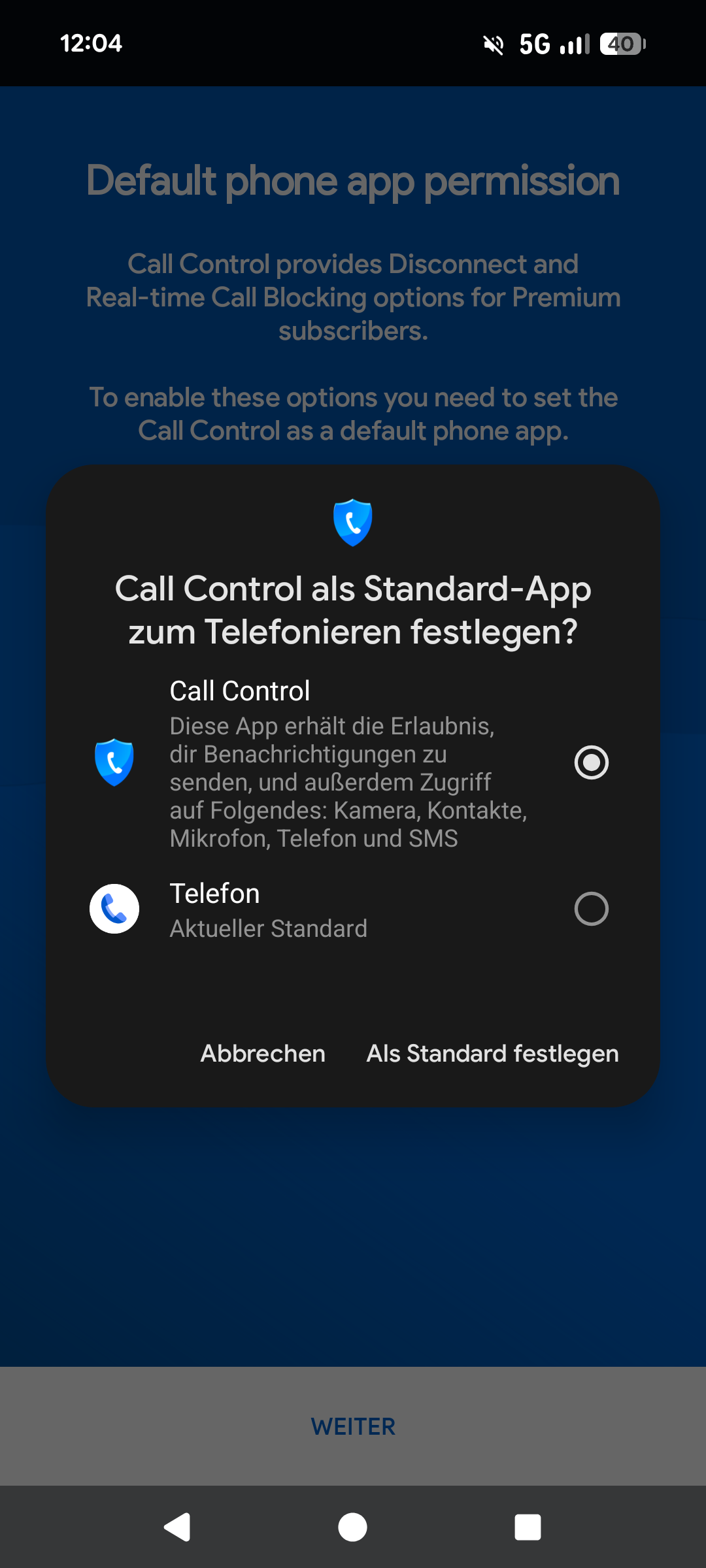Click the signal strength bars icon

tap(573, 44)
